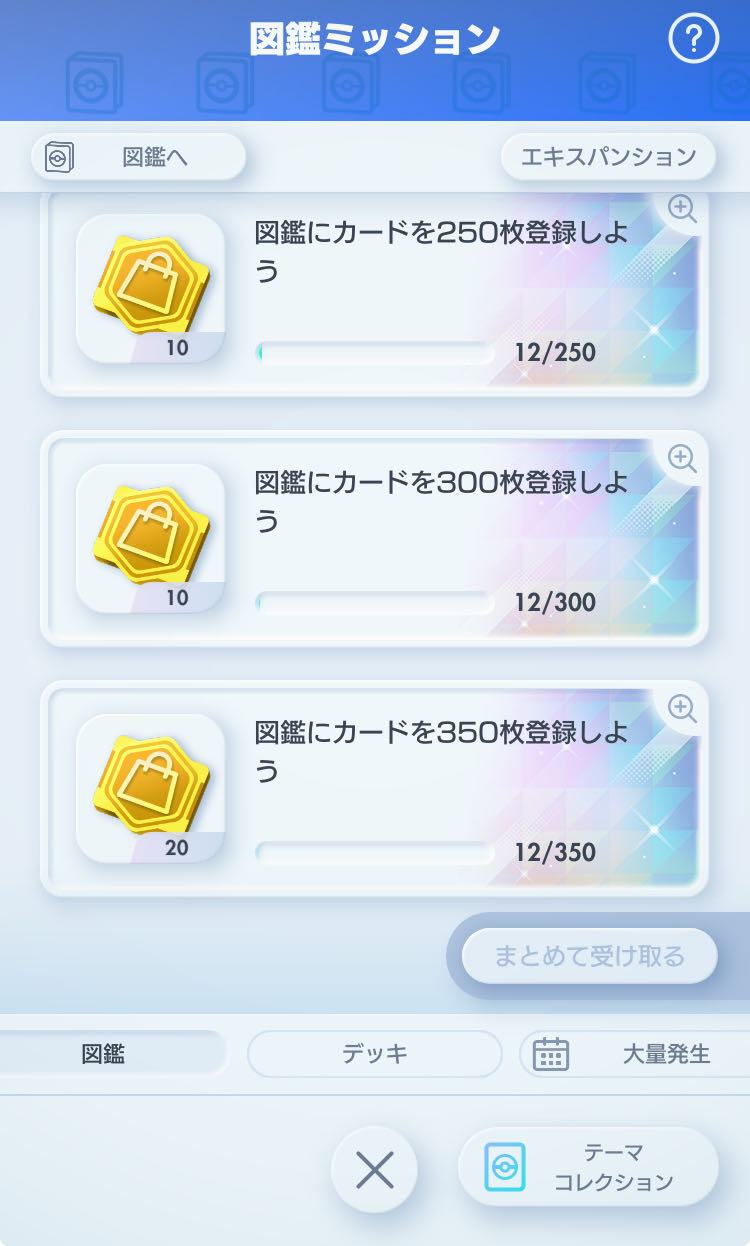750x1246 pixels.
Task: Close the mission screen with X
Action: [x=374, y=1170]
